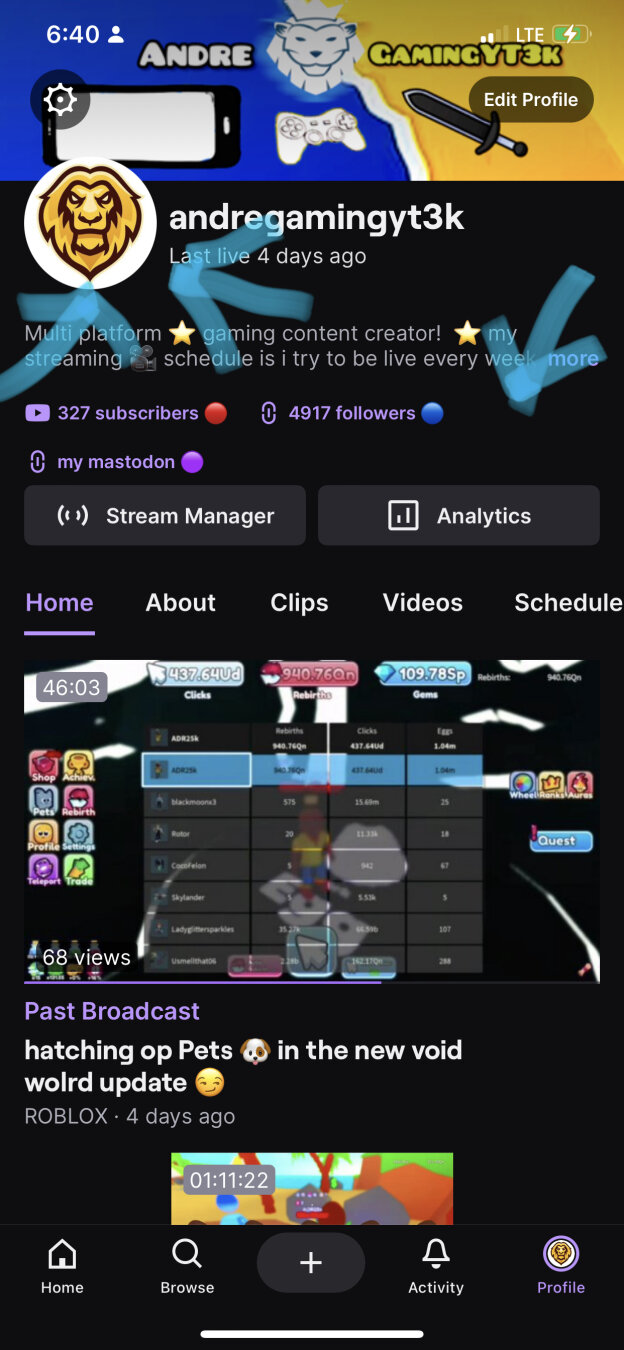Open the 4917 followers link
The width and height of the screenshot is (624, 1350).
pyautogui.click(x=350, y=413)
